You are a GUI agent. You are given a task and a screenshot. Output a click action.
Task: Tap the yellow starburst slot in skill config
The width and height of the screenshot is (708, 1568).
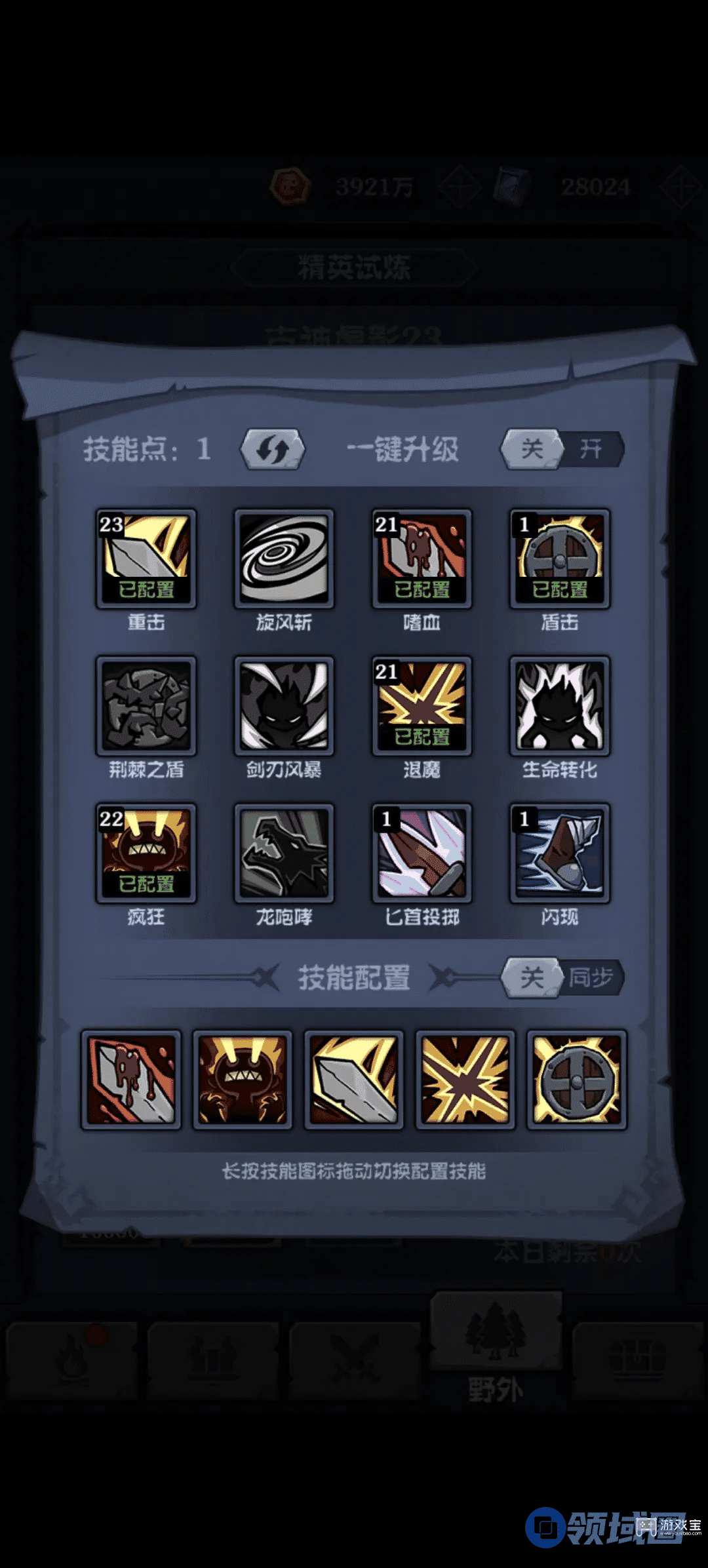[465, 1080]
